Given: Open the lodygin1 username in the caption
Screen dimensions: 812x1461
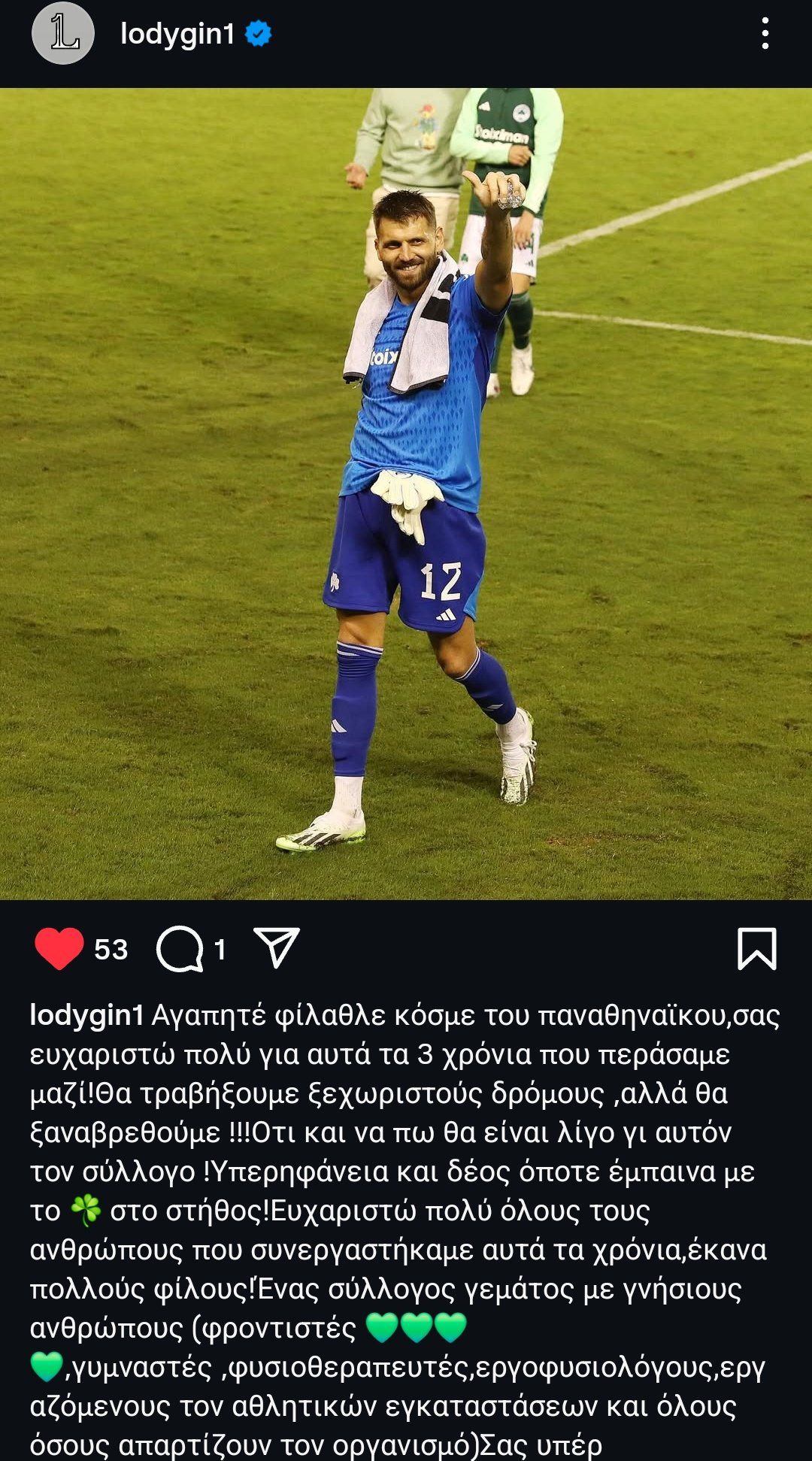Looking at the screenshot, I should click(x=86, y=1015).
